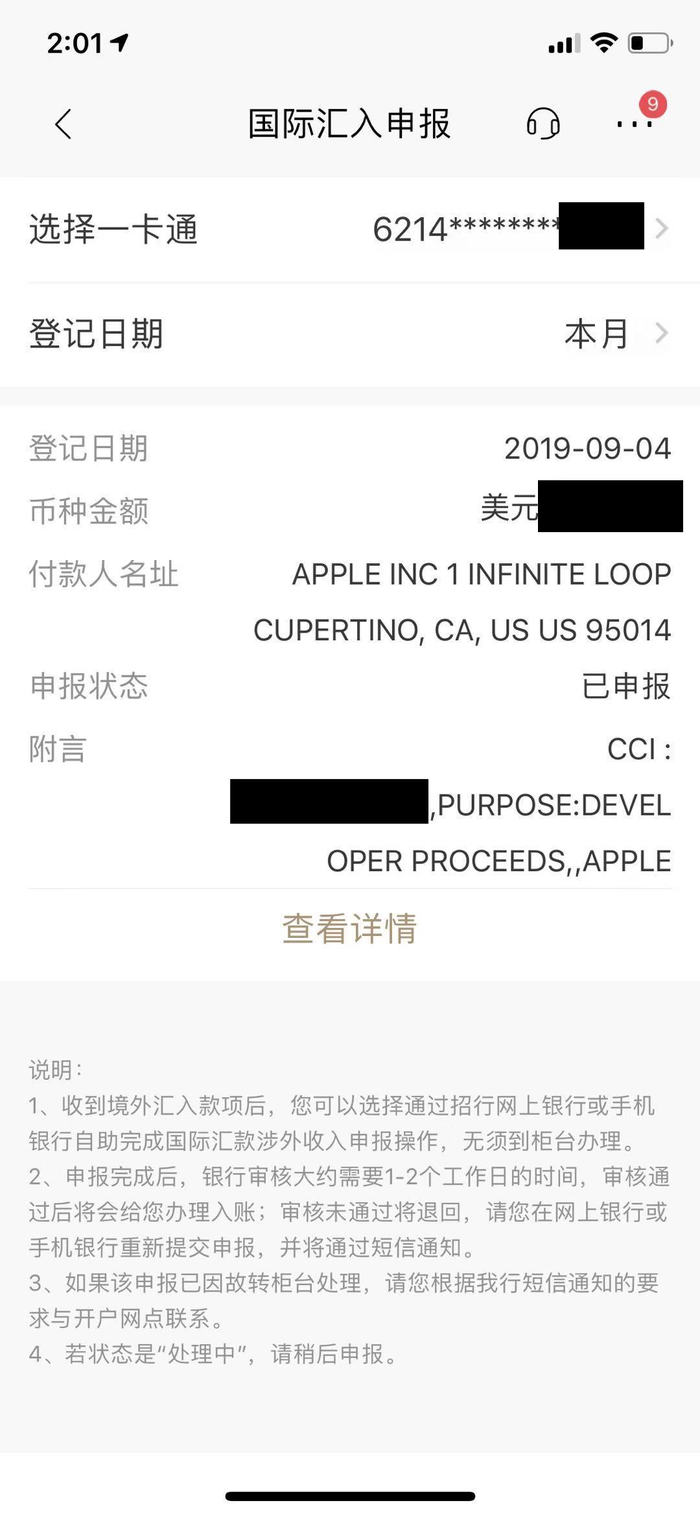This screenshot has height=1516, width=700.
Task: Open 查看详情 for this remittance
Action: pos(349,929)
